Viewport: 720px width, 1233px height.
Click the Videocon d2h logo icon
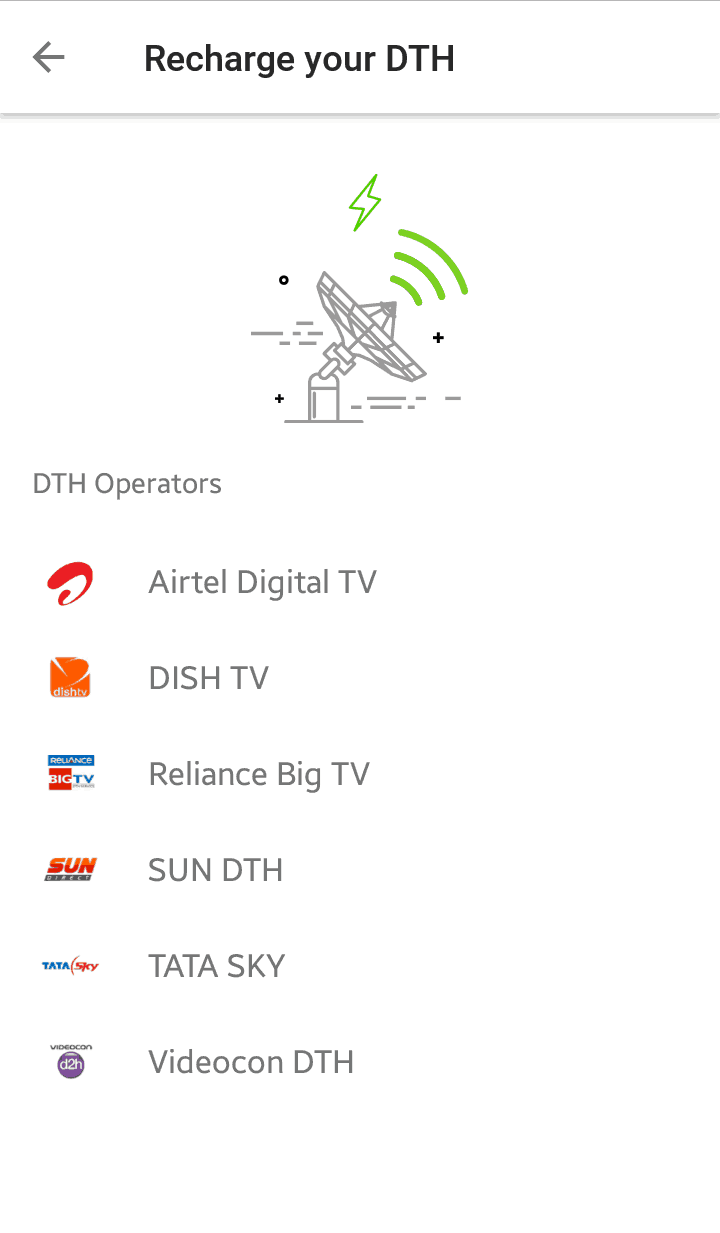click(x=70, y=1061)
